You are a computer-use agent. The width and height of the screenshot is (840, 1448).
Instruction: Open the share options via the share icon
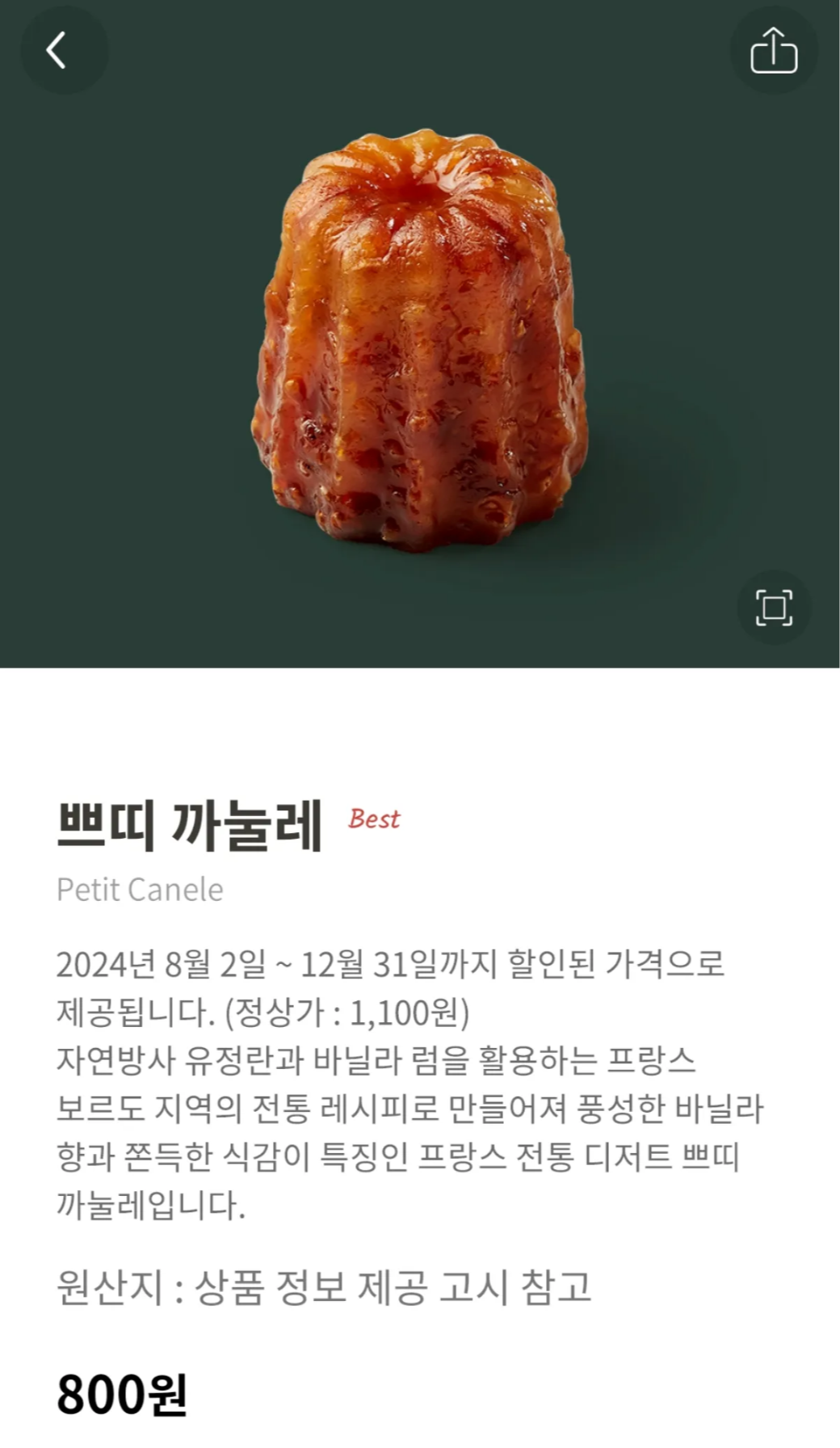(775, 49)
